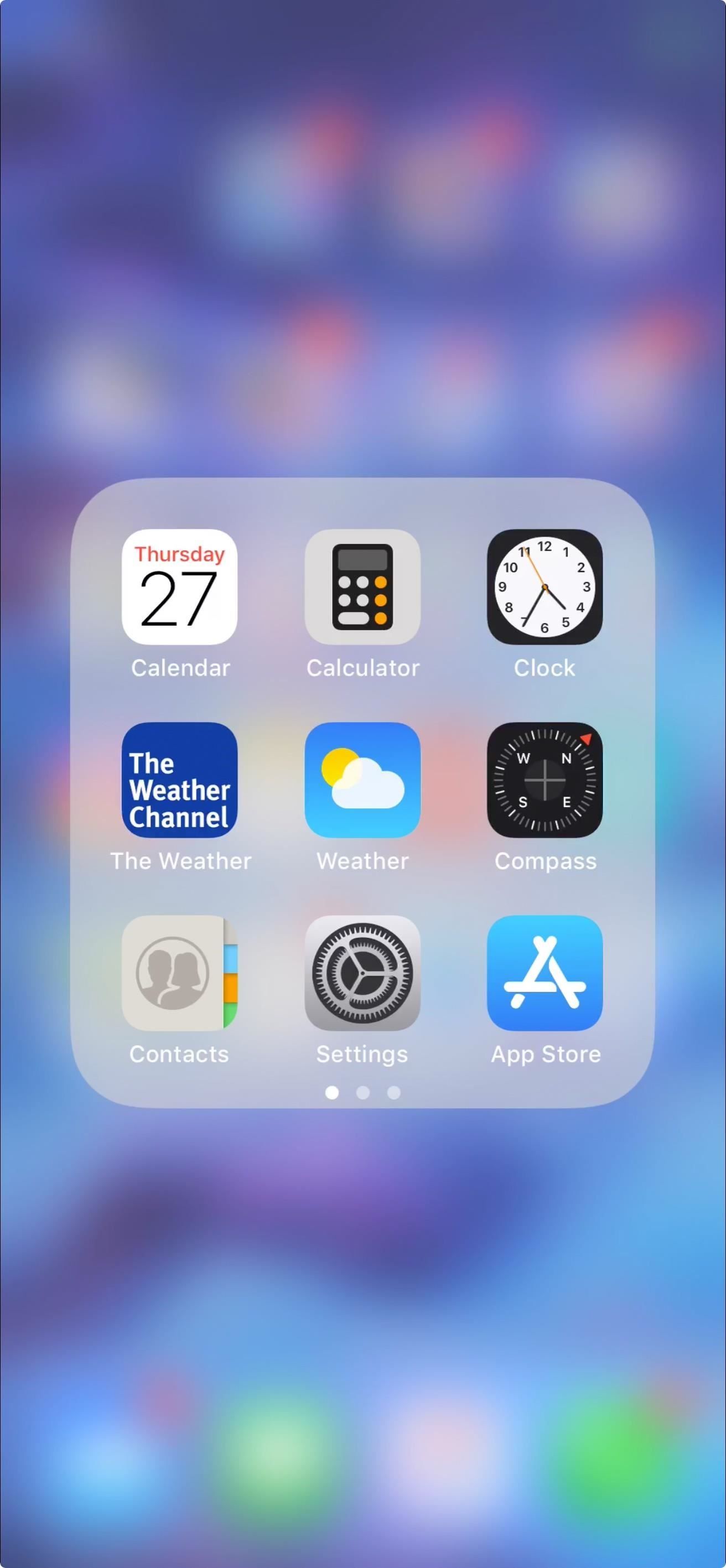Viewport: 726px width, 1568px height.
Task: Open the Compass app
Action: click(544, 781)
